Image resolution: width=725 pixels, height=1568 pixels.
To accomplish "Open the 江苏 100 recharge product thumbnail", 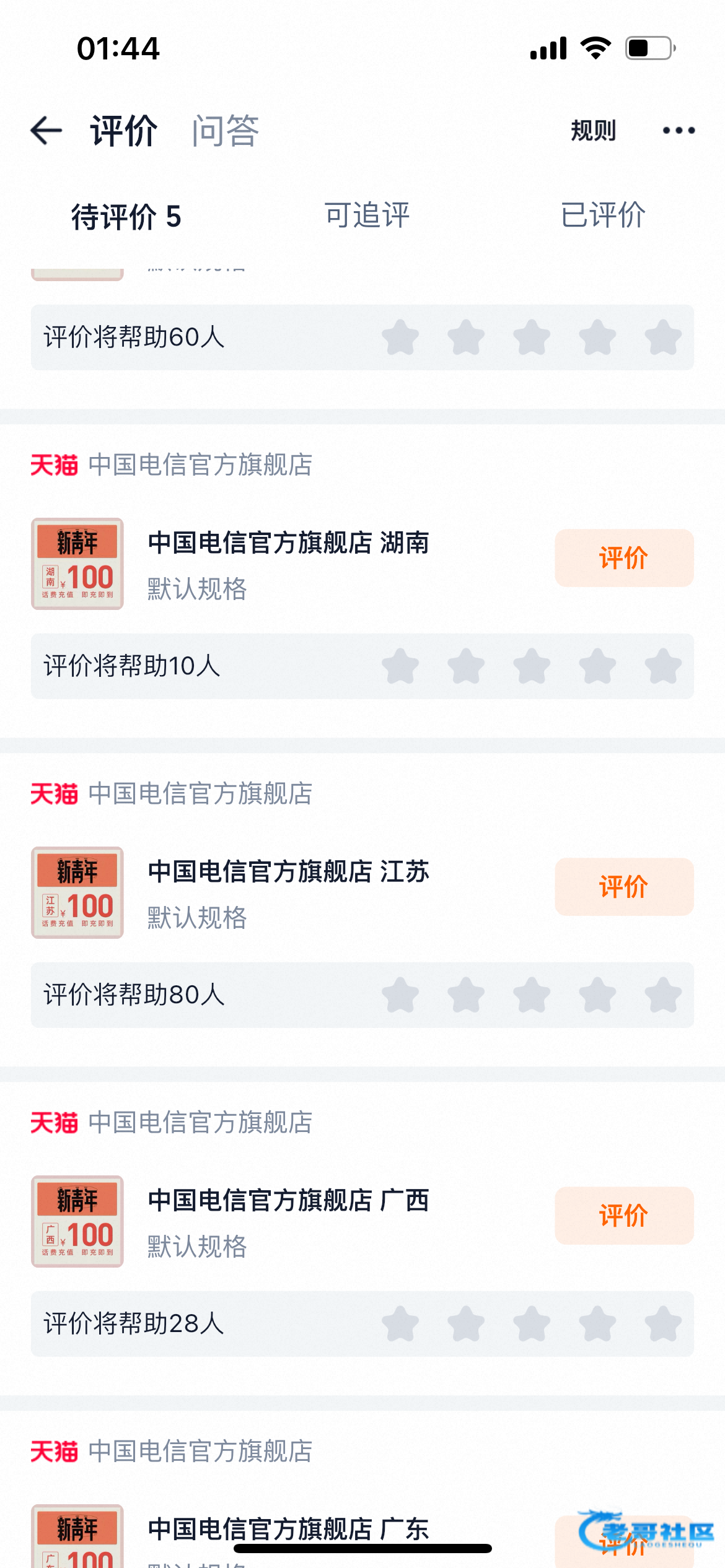I will [x=77, y=892].
